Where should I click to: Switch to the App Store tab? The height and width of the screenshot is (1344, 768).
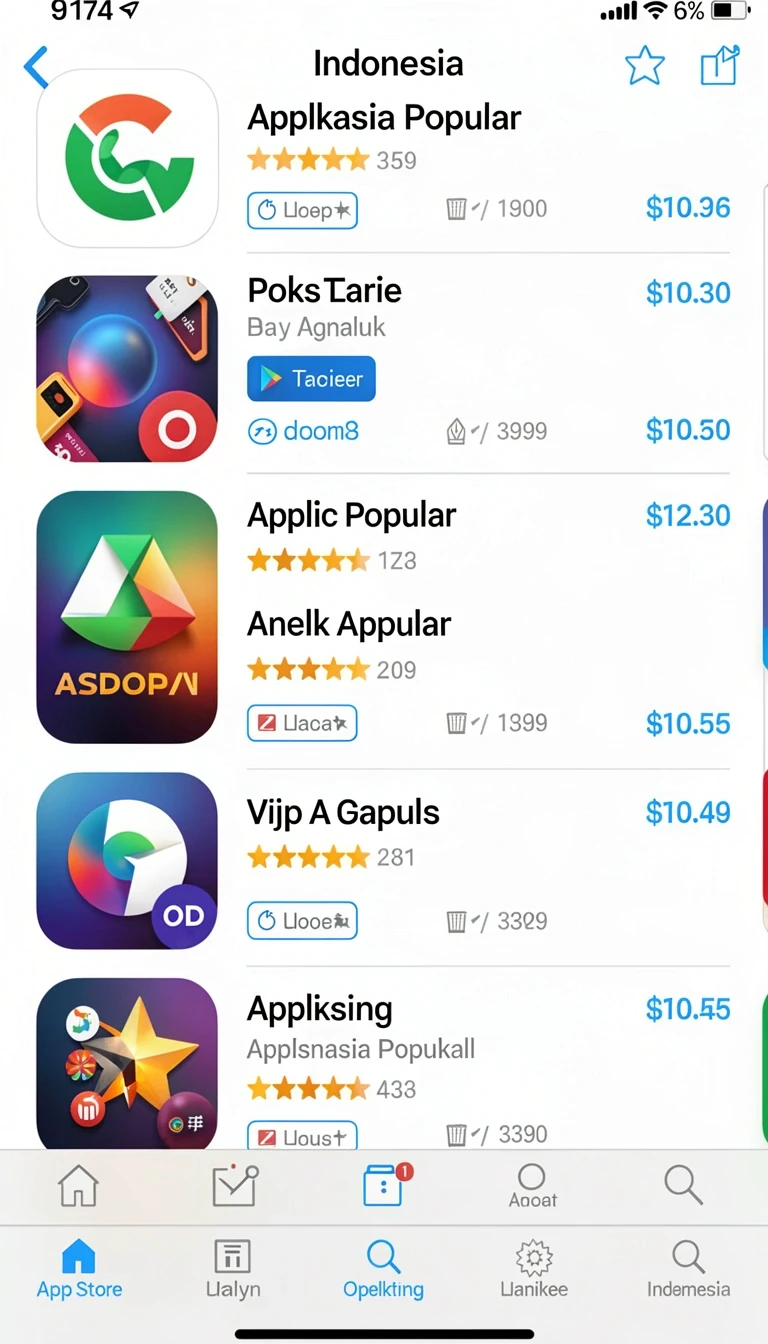[79, 1268]
